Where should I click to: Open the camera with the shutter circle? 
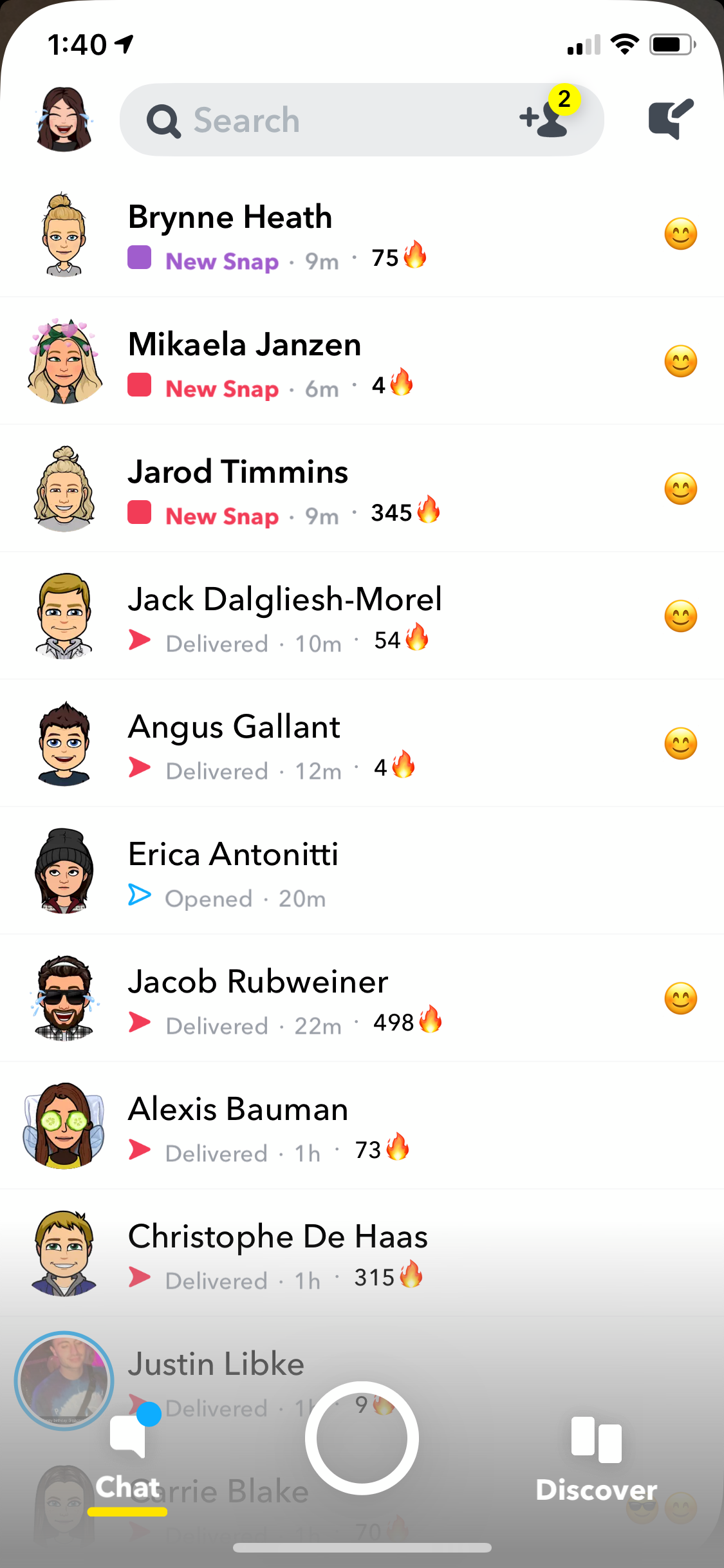[362, 1437]
